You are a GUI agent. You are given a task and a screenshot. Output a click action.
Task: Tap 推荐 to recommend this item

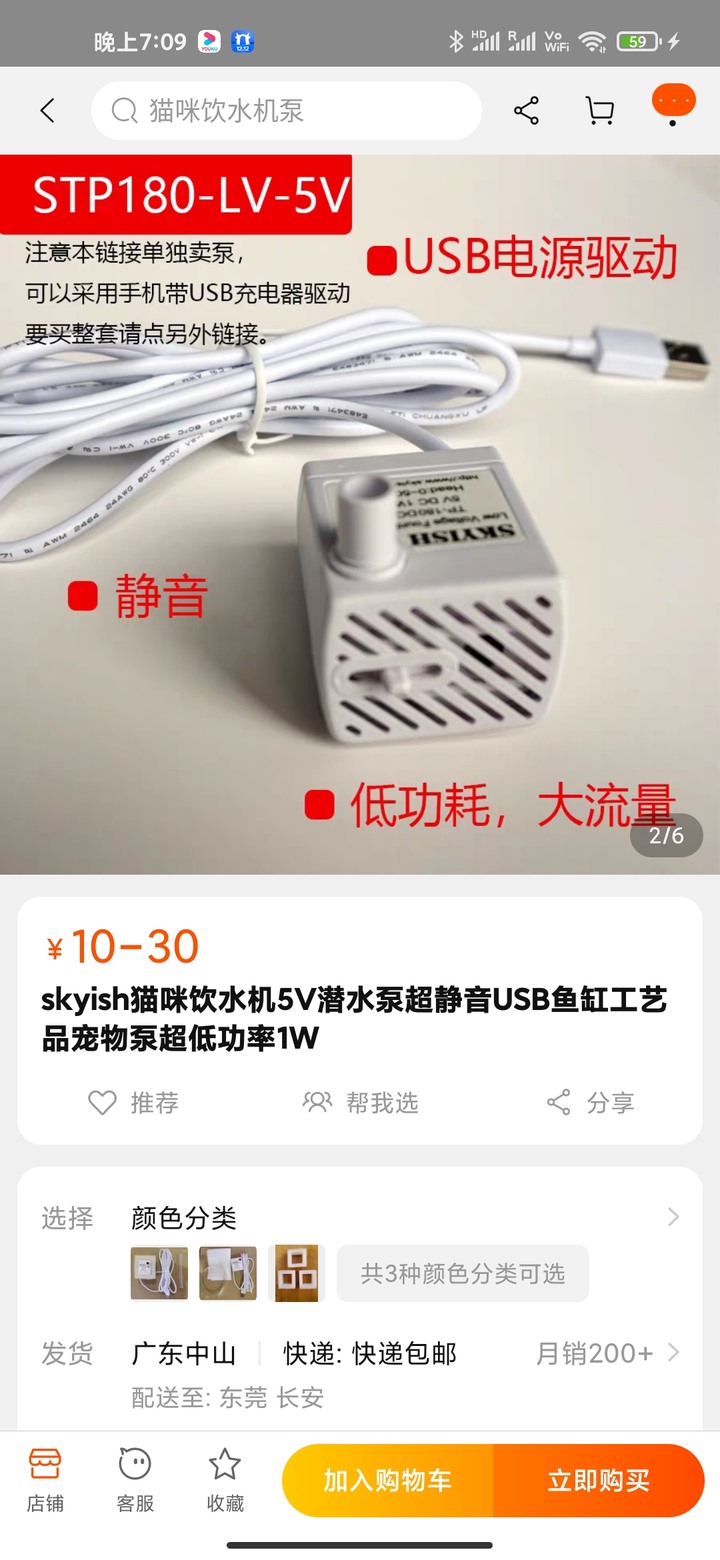pyautogui.click(x=134, y=1103)
